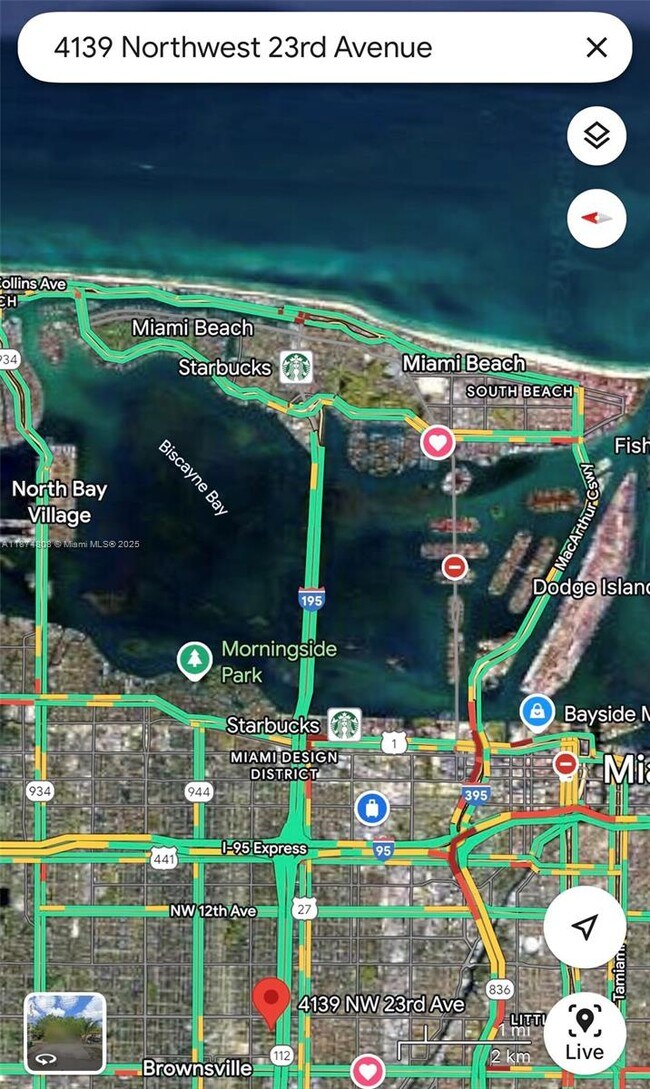Tap the blue luggage pin near Design District
The image size is (650, 1089).
point(372,807)
